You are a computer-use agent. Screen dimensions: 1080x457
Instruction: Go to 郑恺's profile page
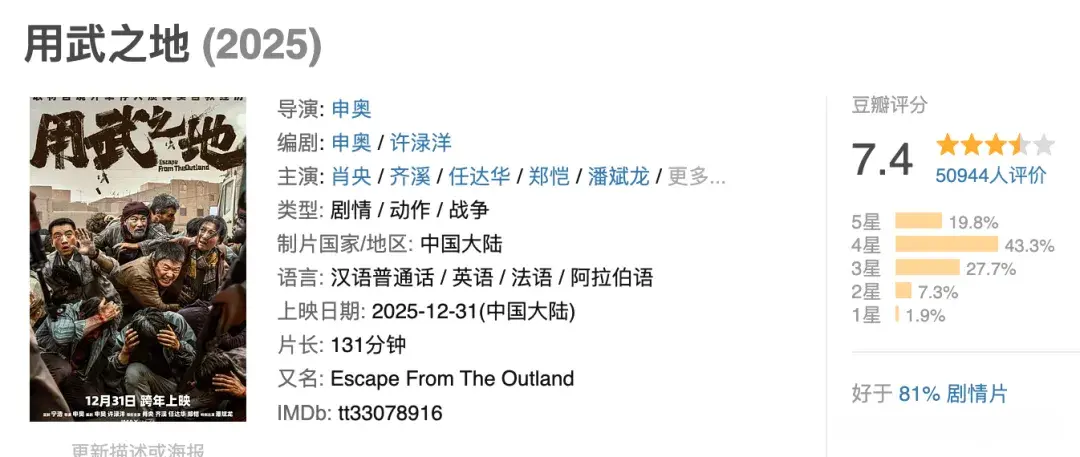coord(548,177)
